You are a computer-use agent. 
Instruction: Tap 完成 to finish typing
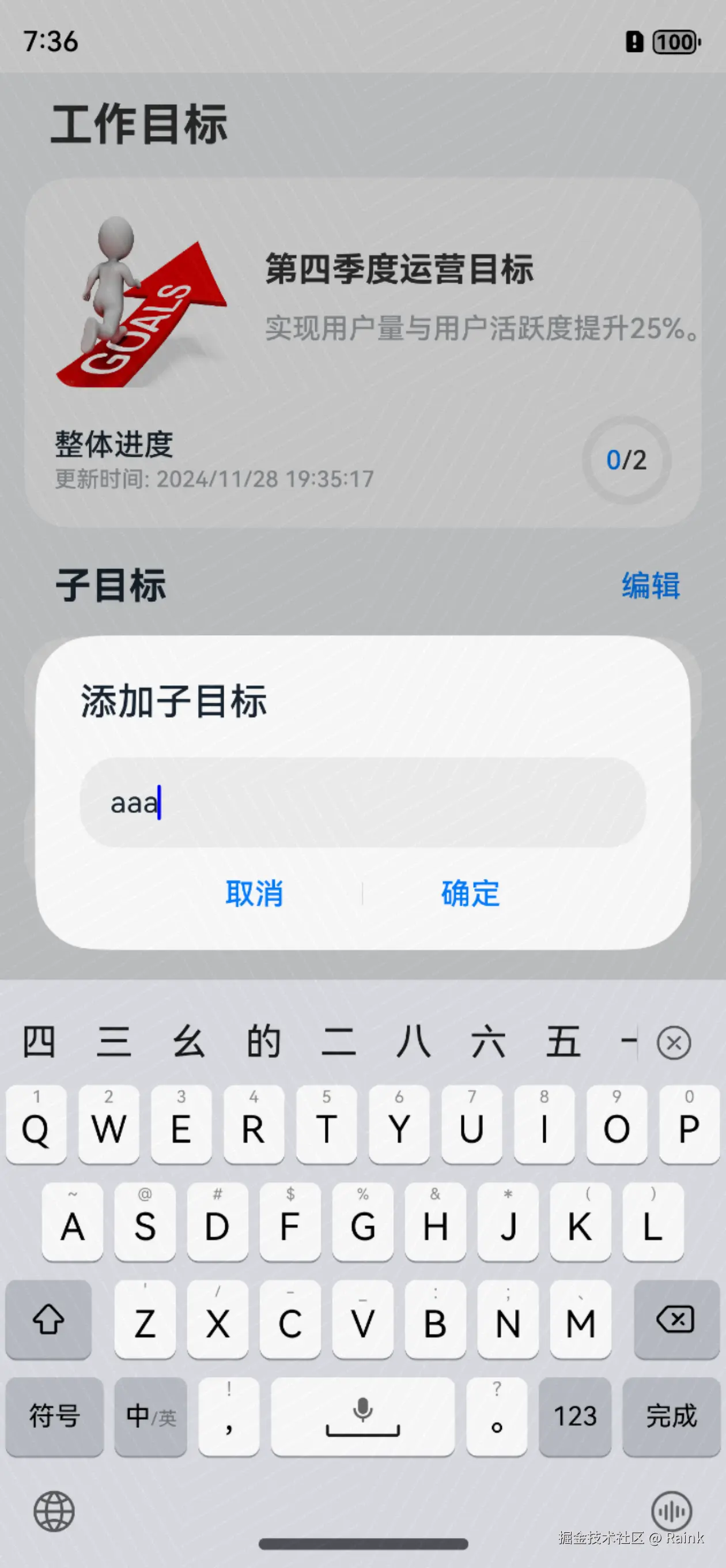click(x=671, y=1416)
